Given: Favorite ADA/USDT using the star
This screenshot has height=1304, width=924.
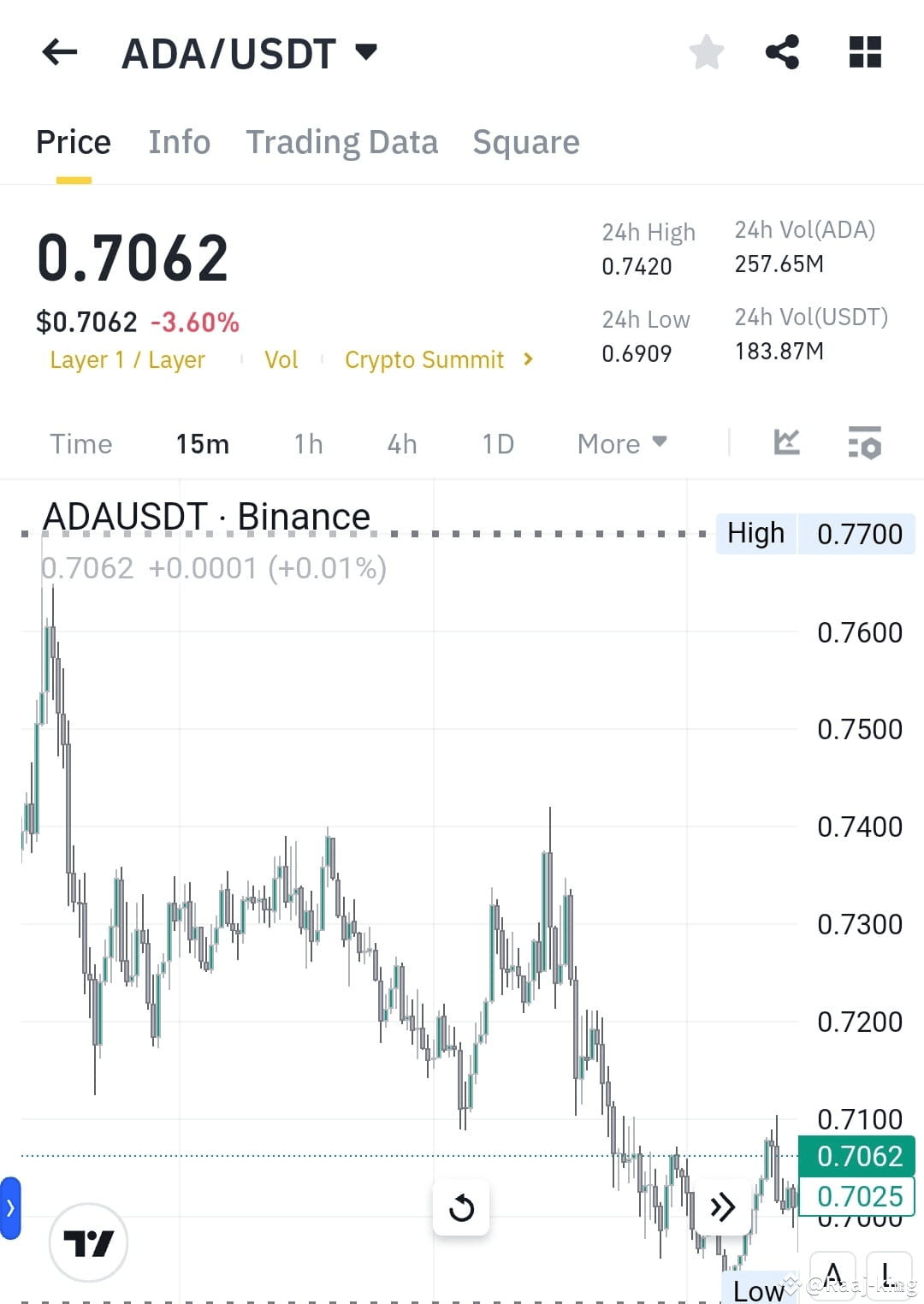Looking at the screenshot, I should pyautogui.click(x=707, y=52).
